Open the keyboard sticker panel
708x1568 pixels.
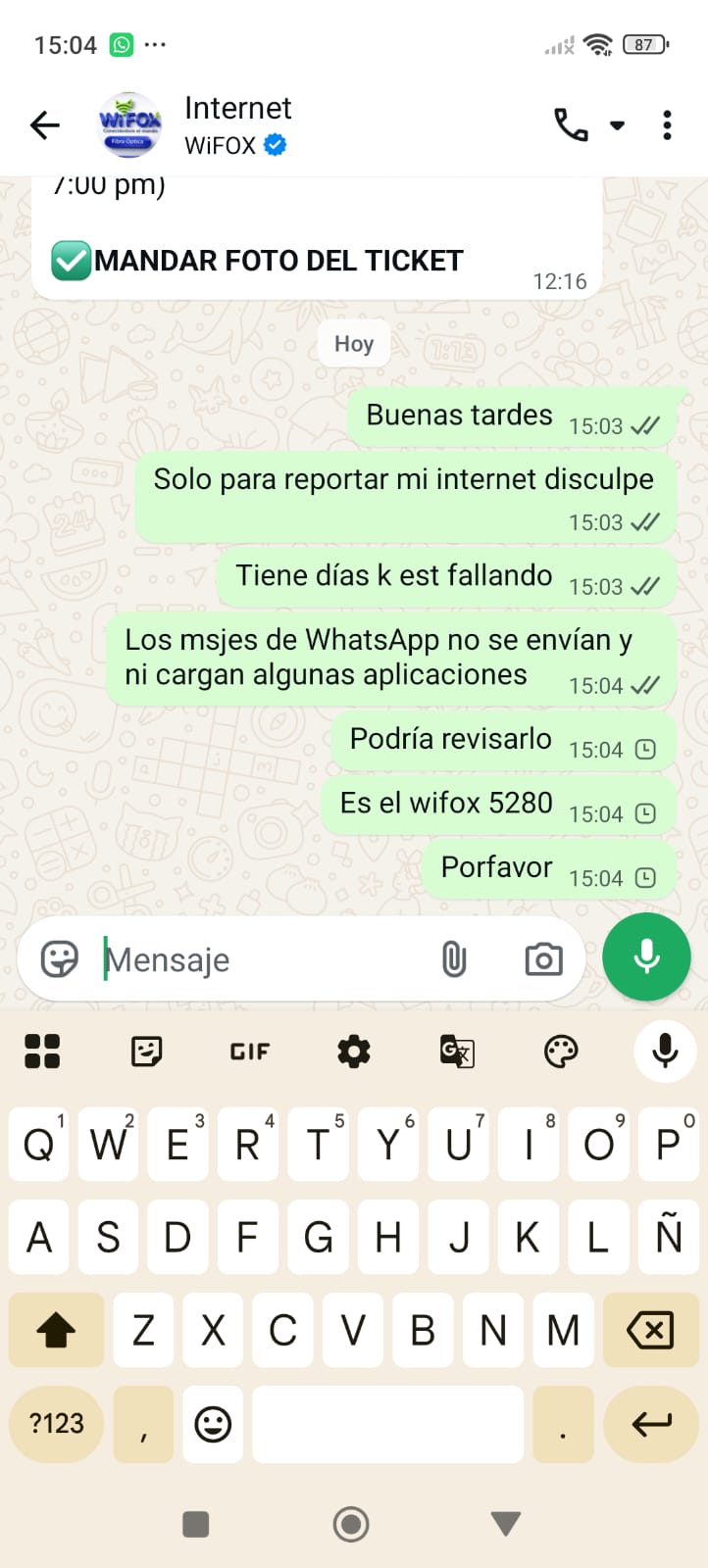click(x=146, y=1052)
